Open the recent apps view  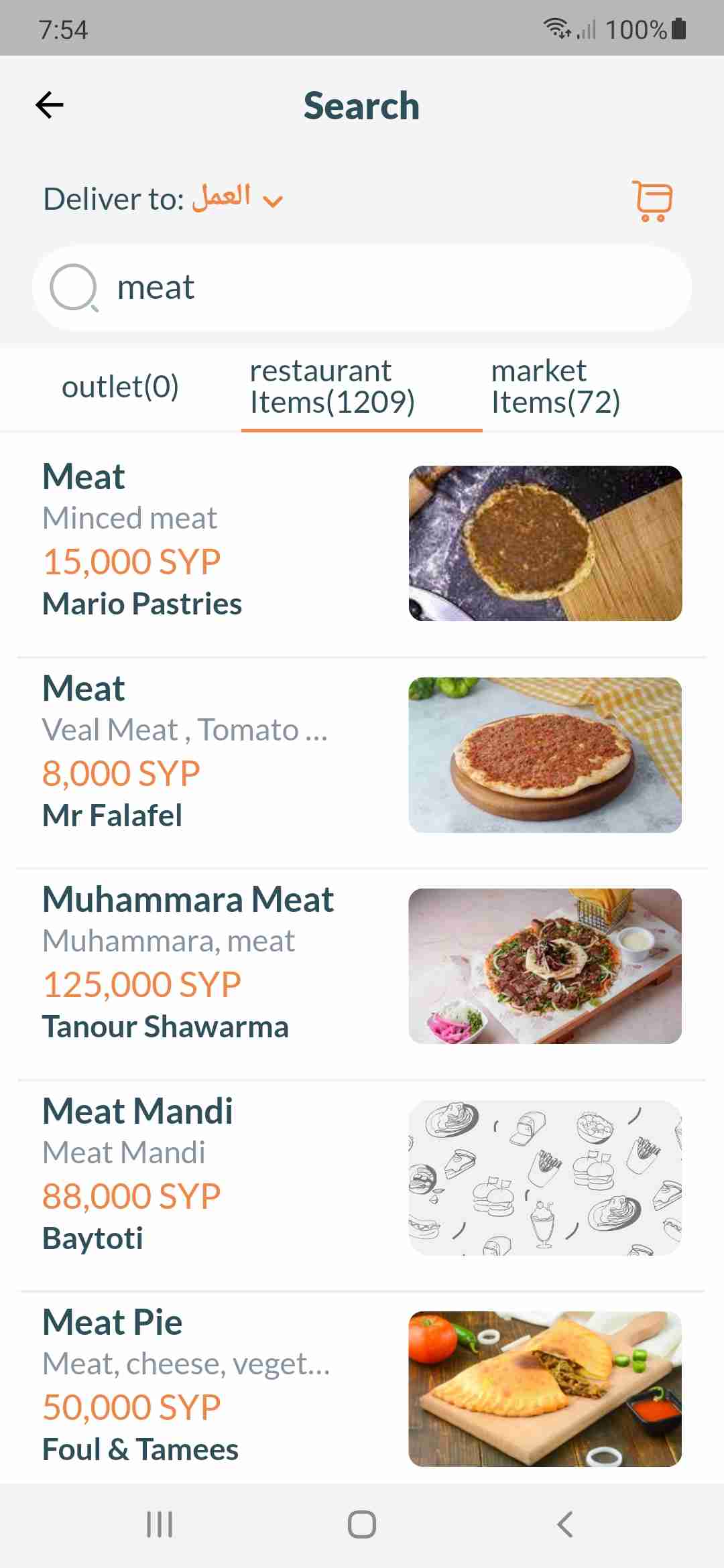[160, 1524]
